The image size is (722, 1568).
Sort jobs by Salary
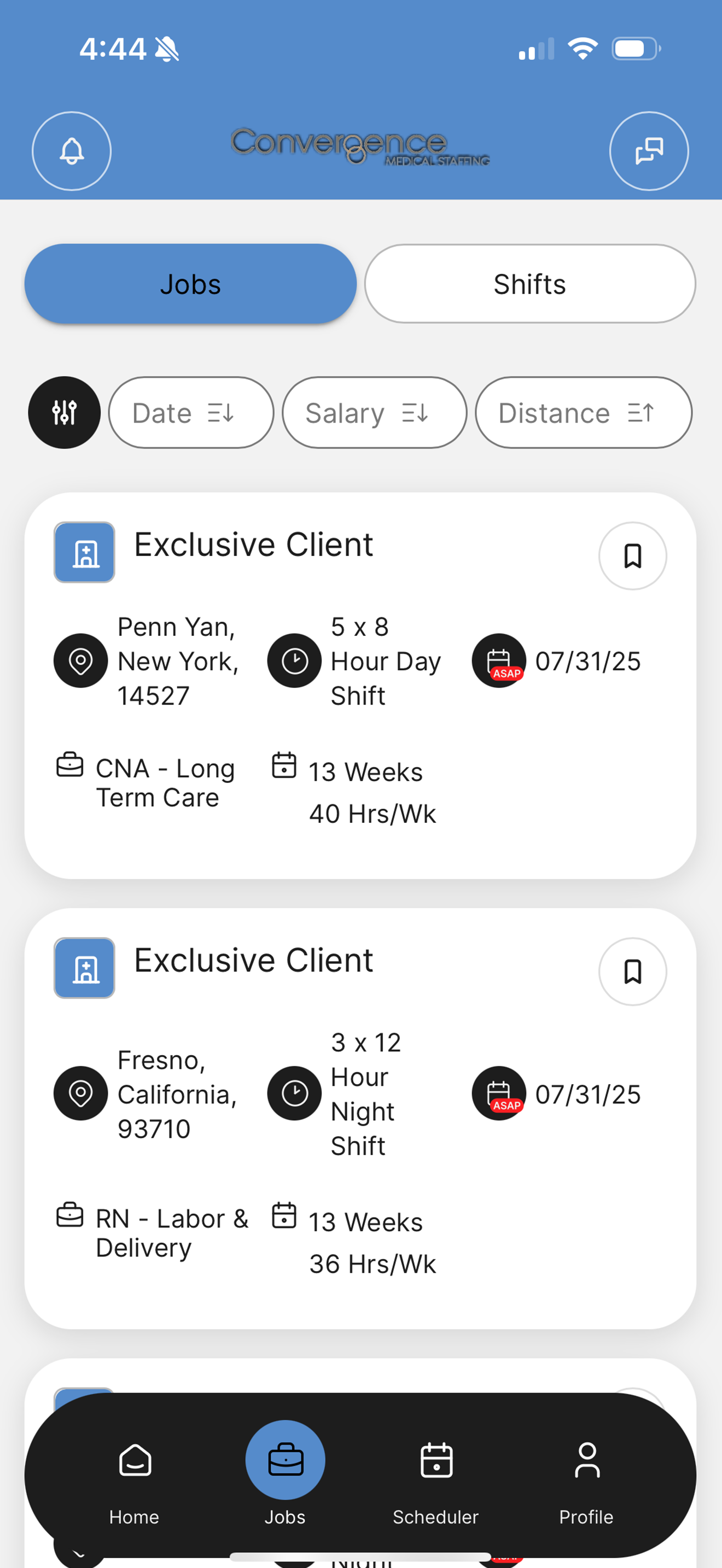374,413
